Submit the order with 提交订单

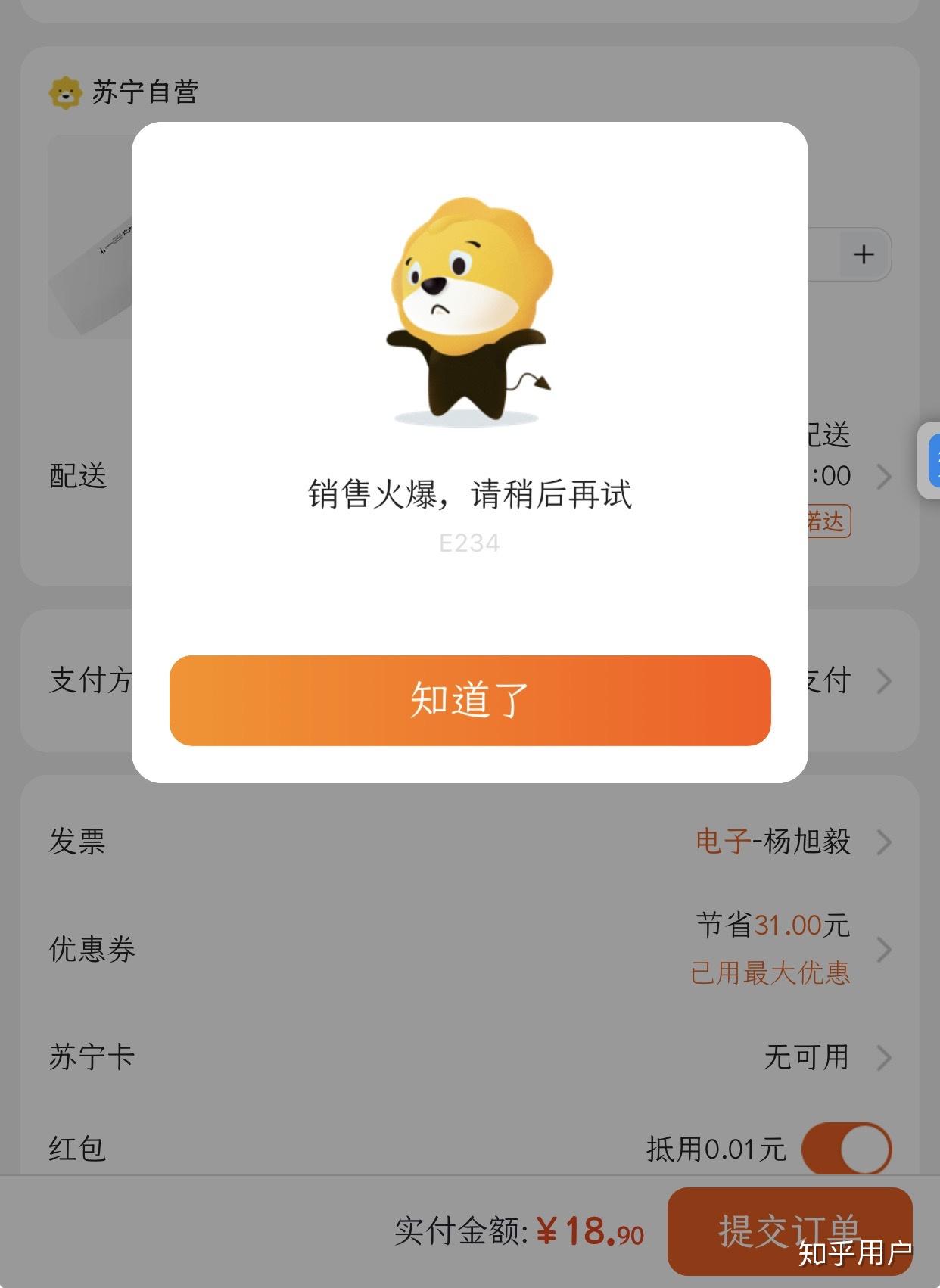(x=789, y=1230)
